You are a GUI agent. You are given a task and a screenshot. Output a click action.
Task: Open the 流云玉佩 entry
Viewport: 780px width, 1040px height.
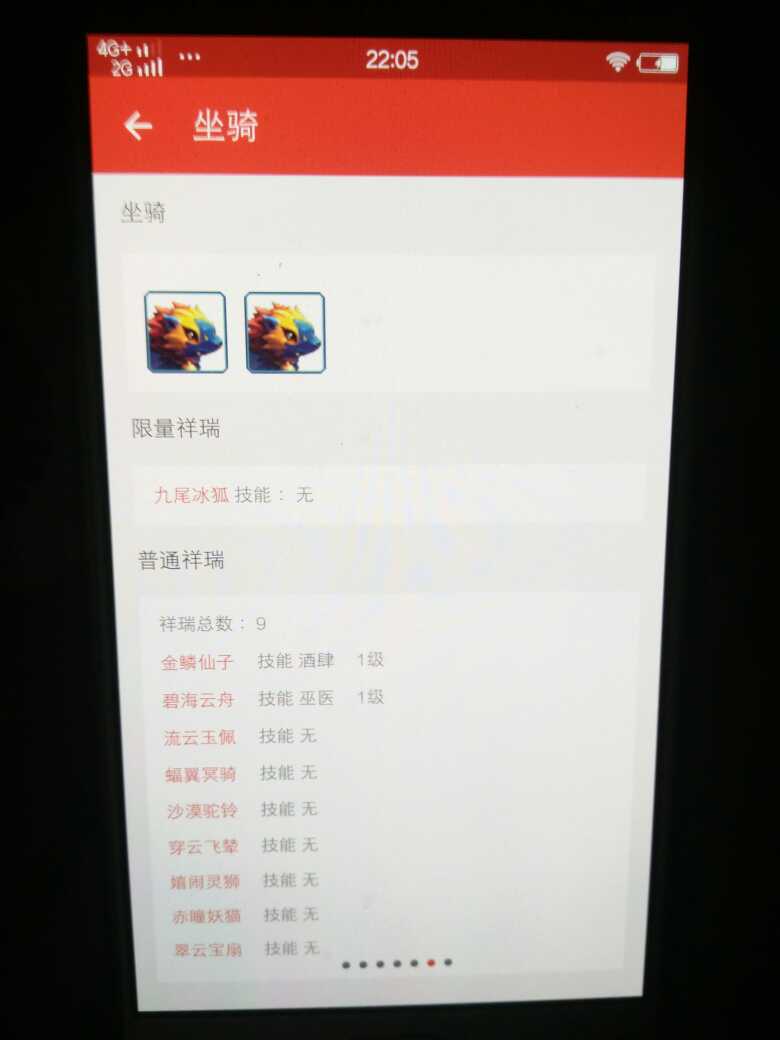coord(200,737)
